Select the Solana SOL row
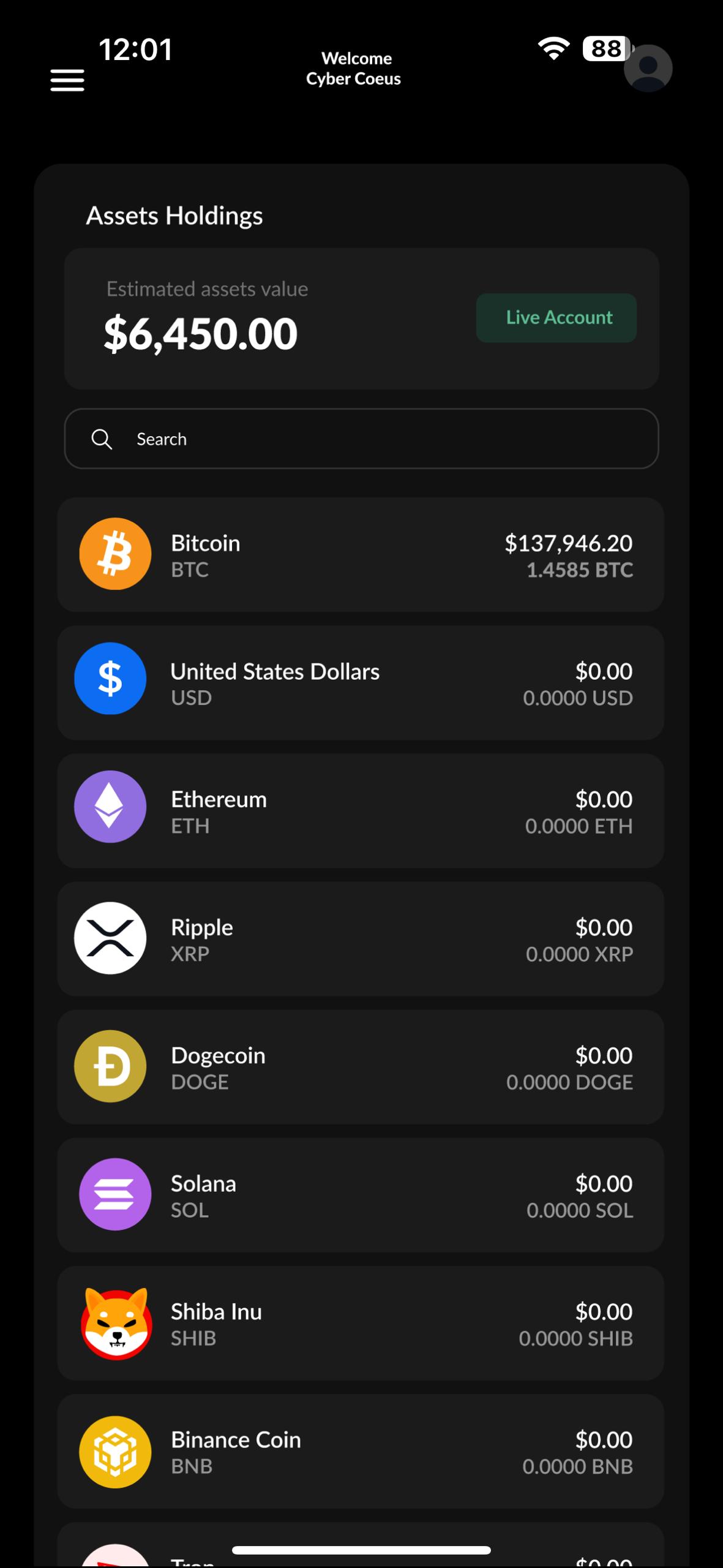The width and height of the screenshot is (723, 1568). click(x=361, y=1195)
